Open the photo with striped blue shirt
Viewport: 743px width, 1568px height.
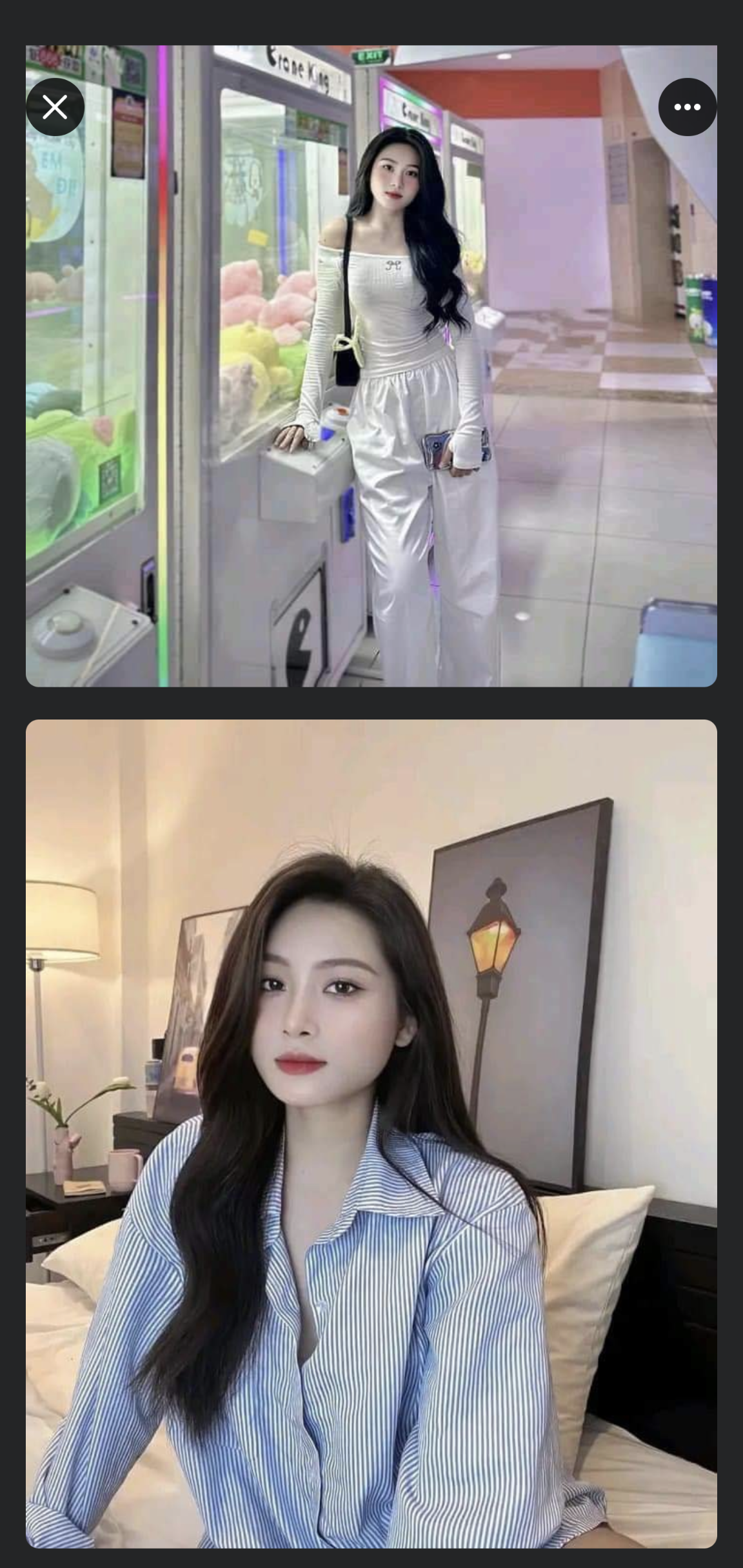(x=371, y=1133)
